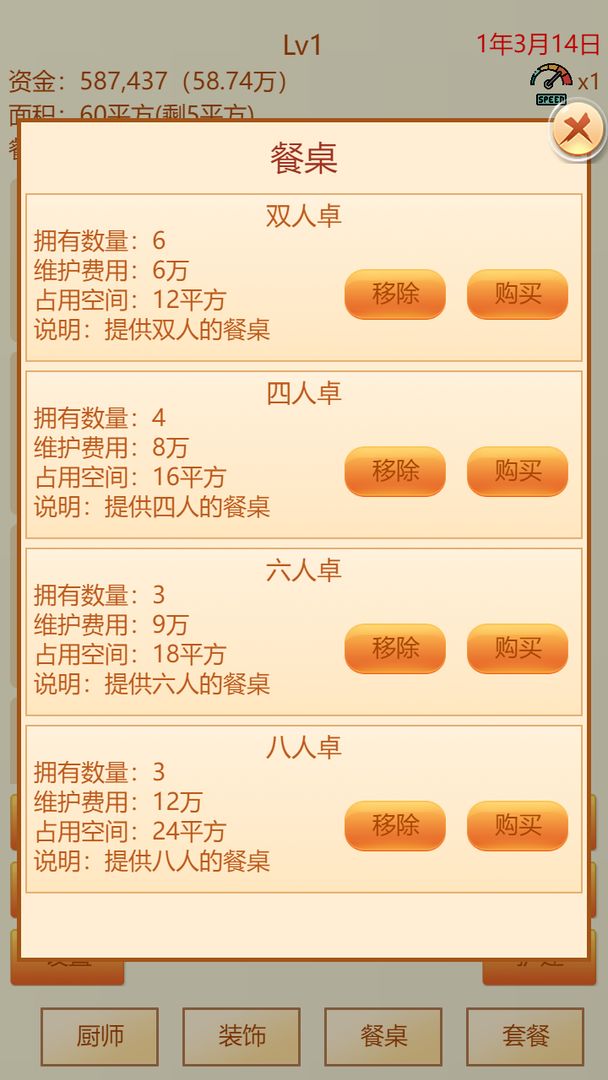Image resolution: width=608 pixels, height=1080 pixels.
Task: Select the 餐桌 tab
Action: point(384,1036)
